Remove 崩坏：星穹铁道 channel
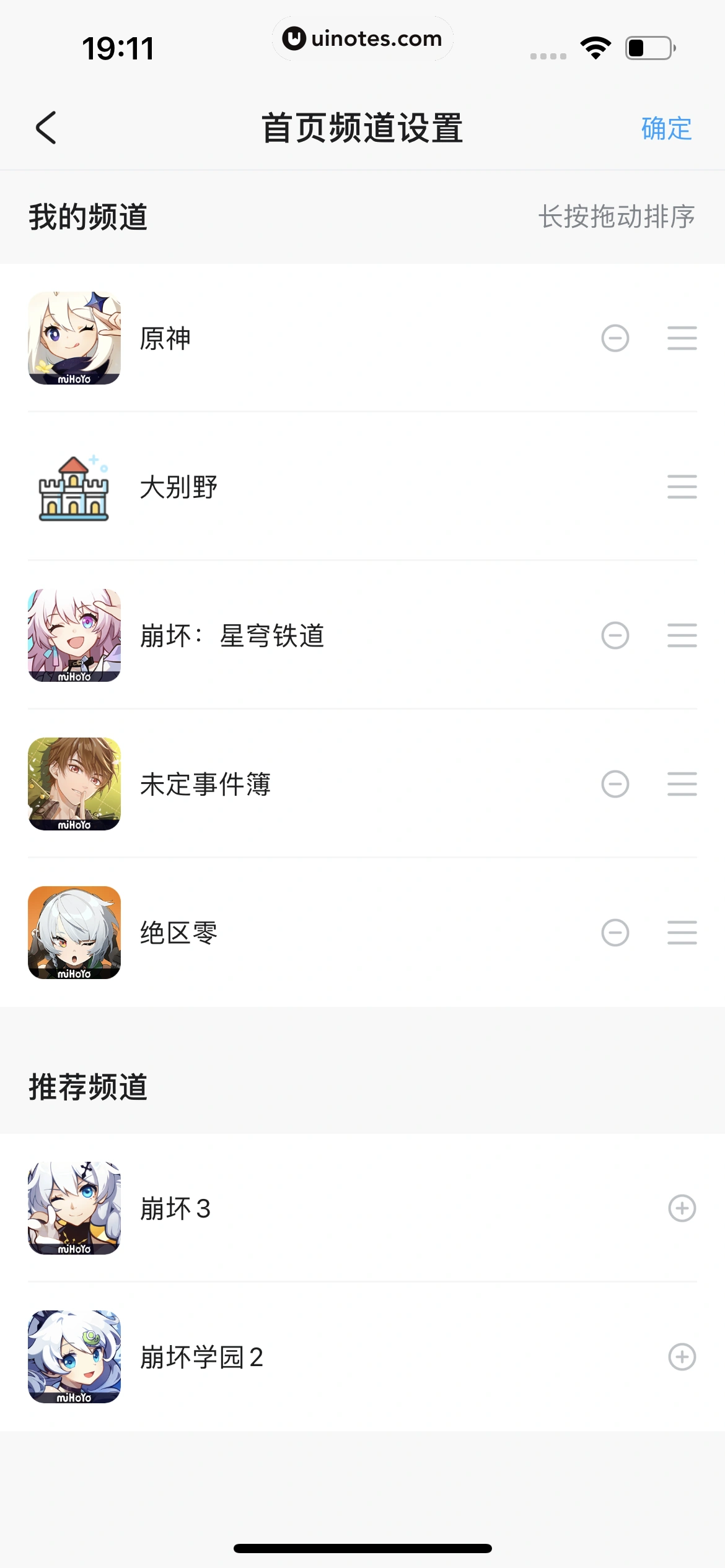 [615, 635]
